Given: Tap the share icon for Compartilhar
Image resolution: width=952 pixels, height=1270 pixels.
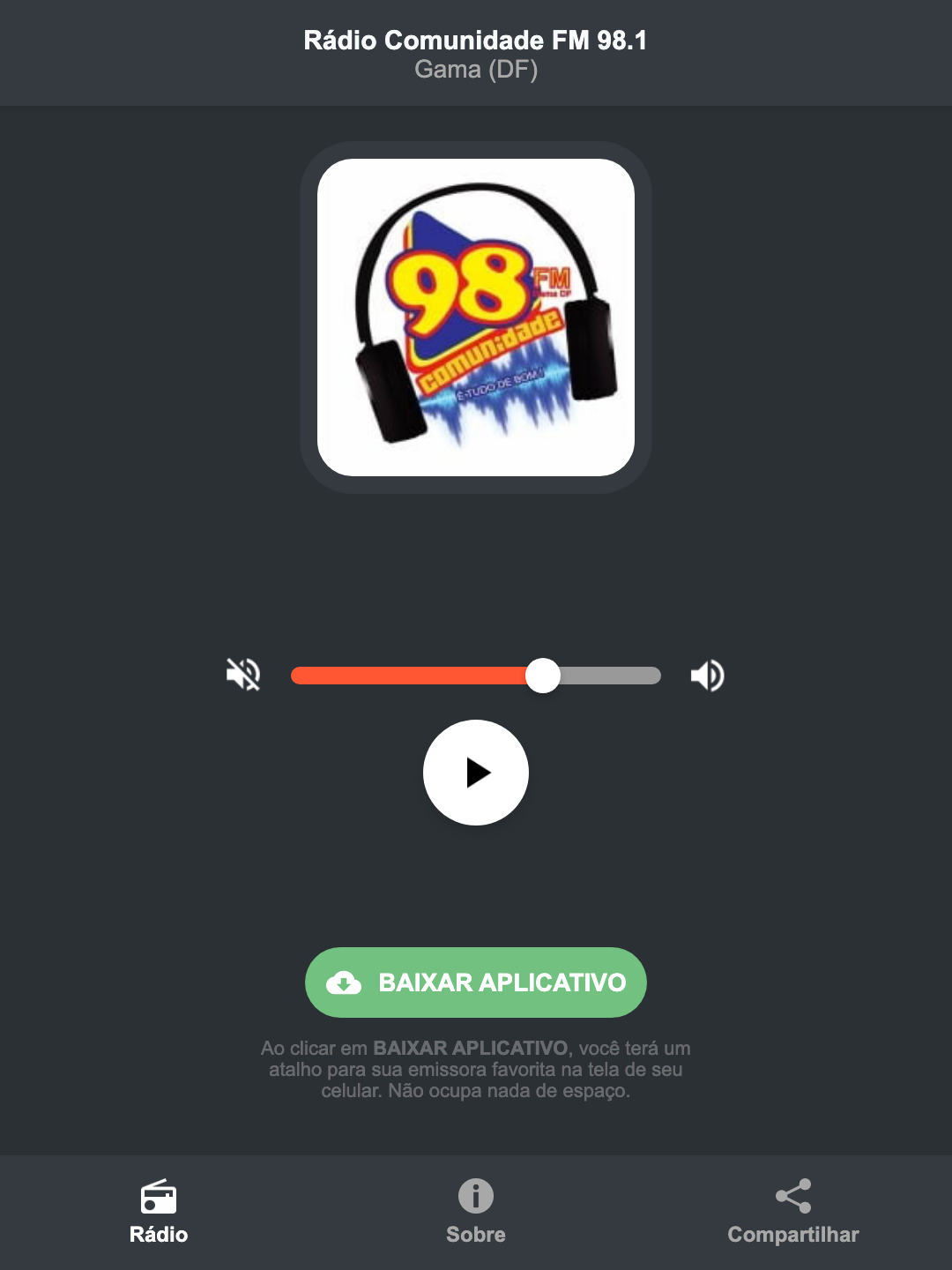Looking at the screenshot, I should [x=792, y=1195].
